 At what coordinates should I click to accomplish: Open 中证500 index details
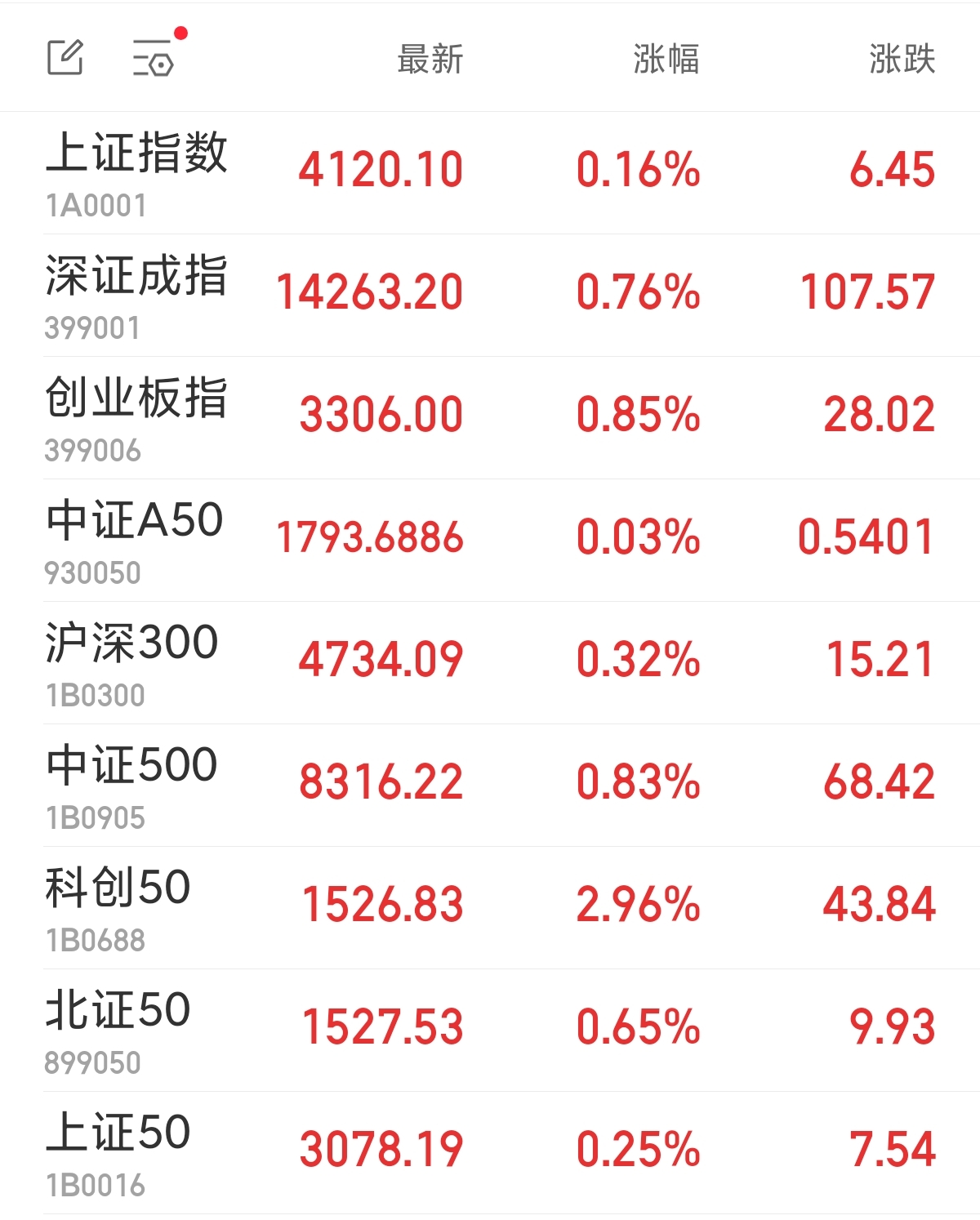click(132, 785)
